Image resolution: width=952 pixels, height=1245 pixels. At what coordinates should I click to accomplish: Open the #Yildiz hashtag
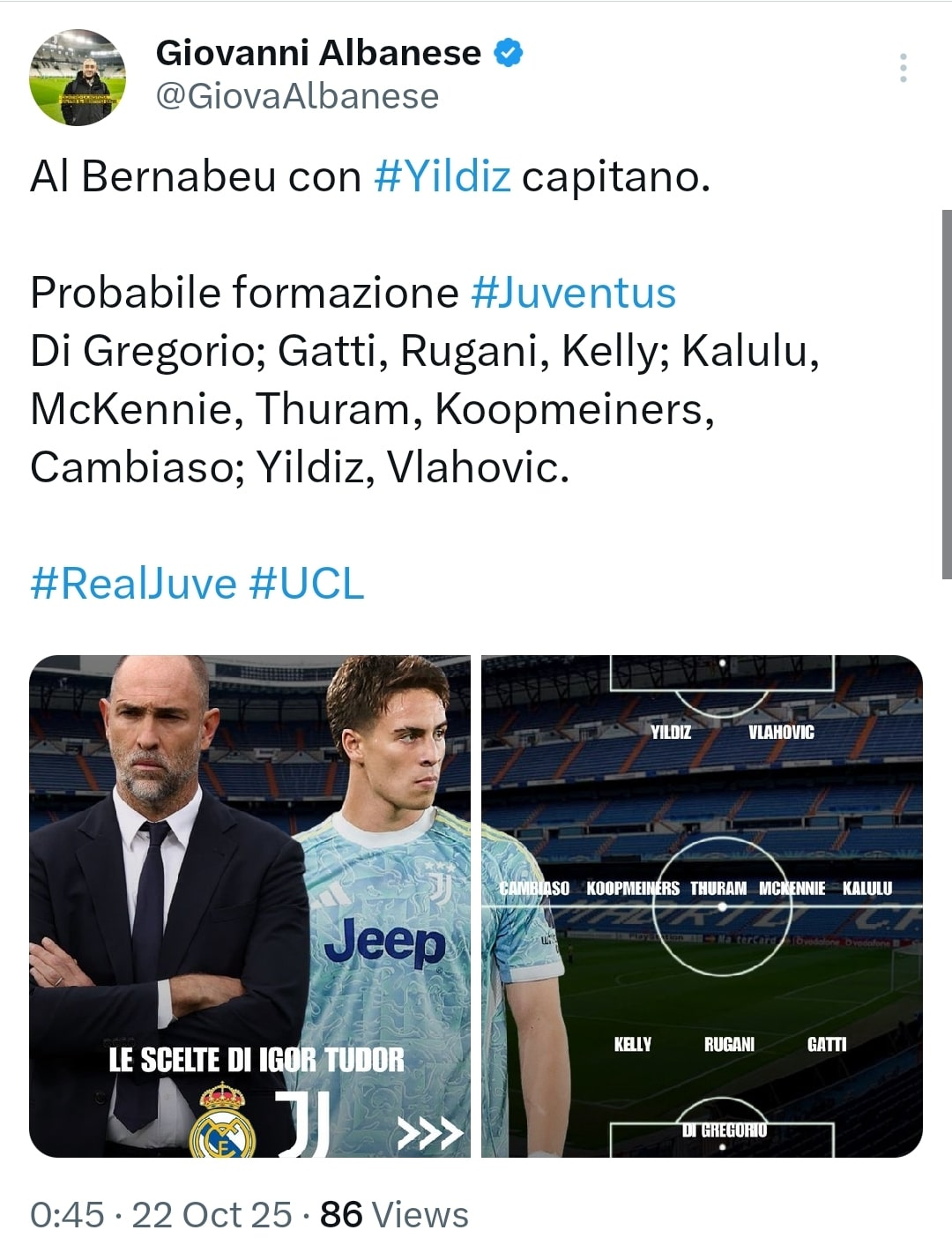pyautogui.click(x=443, y=176)
